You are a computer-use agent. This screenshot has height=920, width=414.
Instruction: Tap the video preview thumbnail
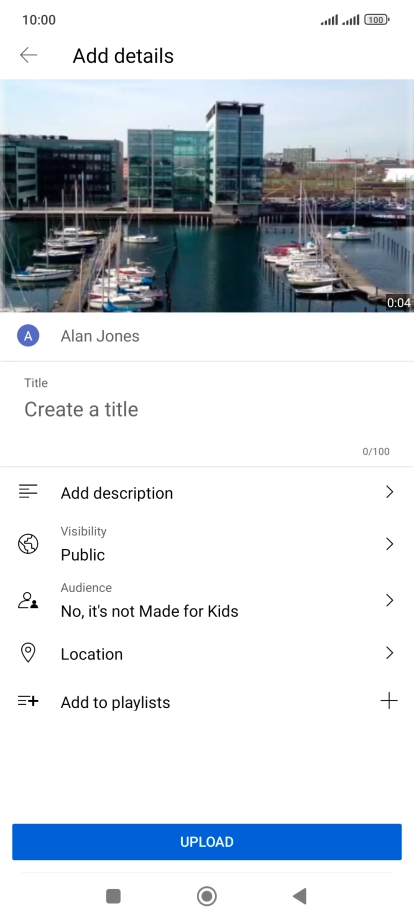[x=207, y=195]
